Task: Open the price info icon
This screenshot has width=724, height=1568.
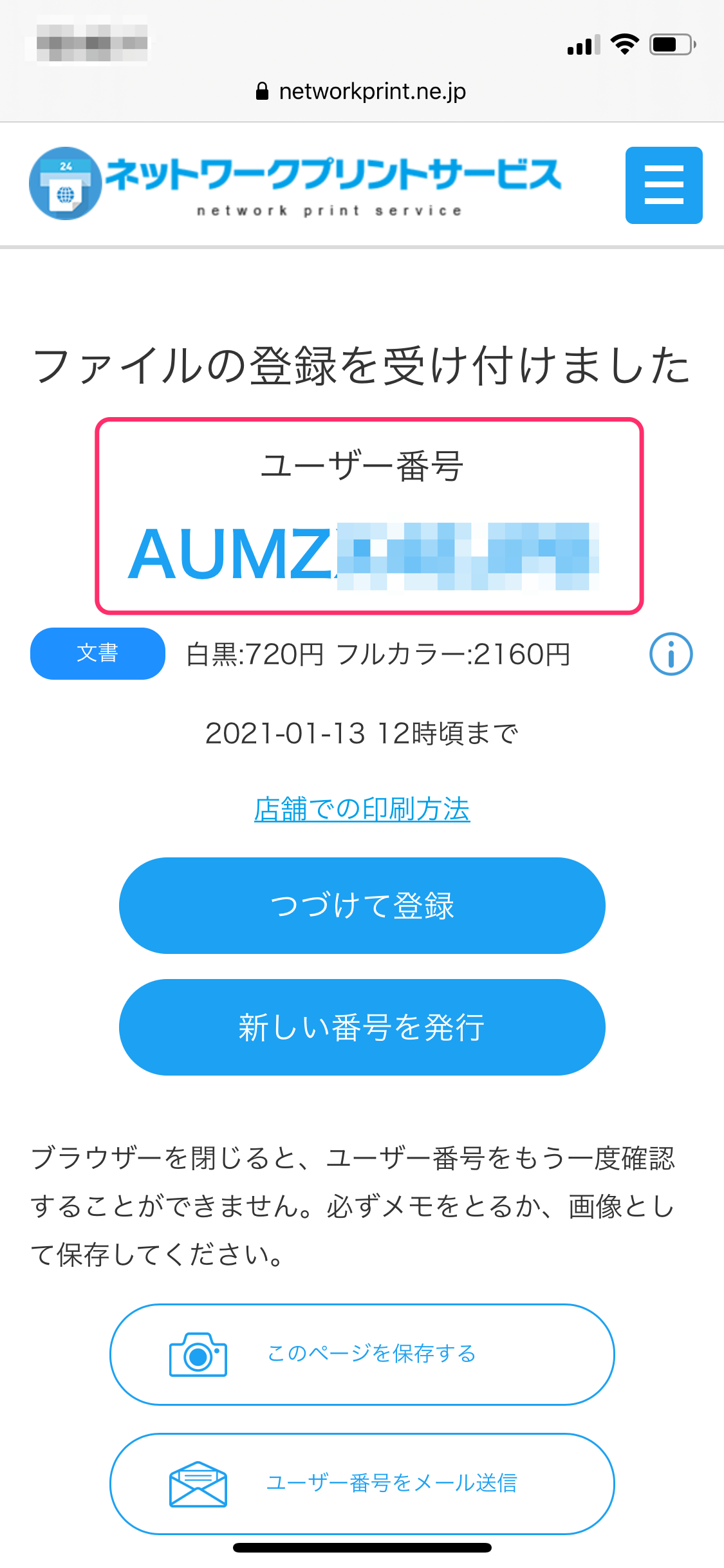Action: (x=671, y=654)
